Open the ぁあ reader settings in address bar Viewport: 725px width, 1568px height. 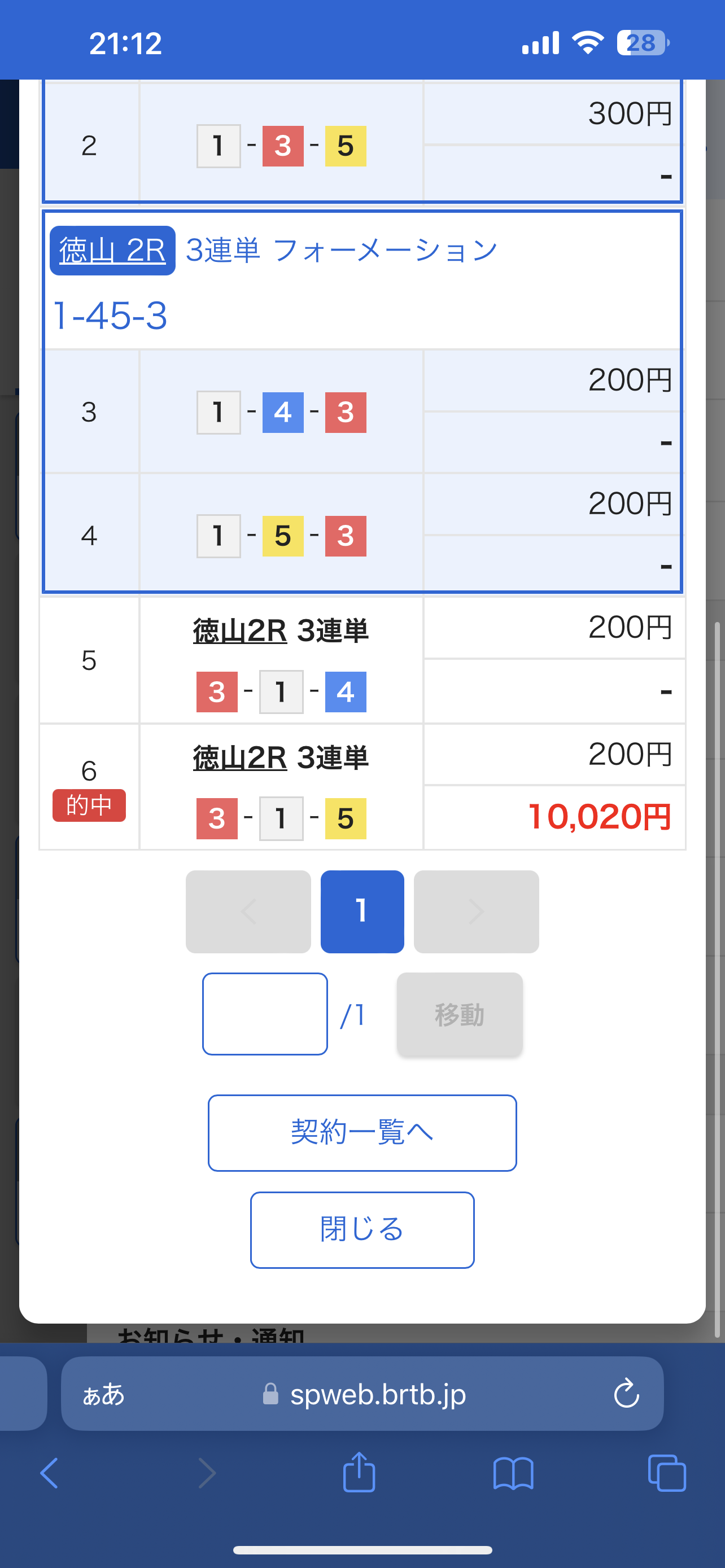[x=103, y=1393]
